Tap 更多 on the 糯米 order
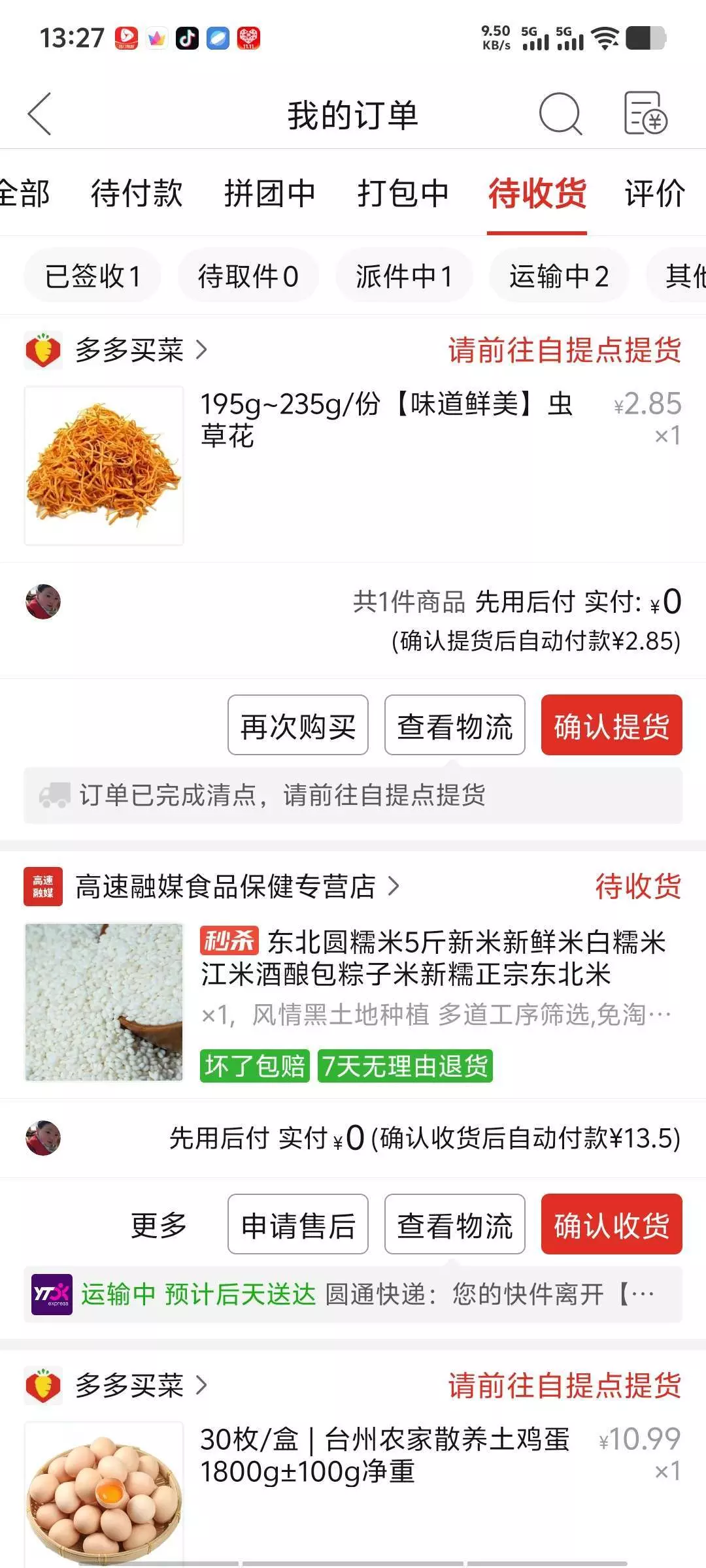Viewport: 706px width, 1568px height. [159, 1224]
